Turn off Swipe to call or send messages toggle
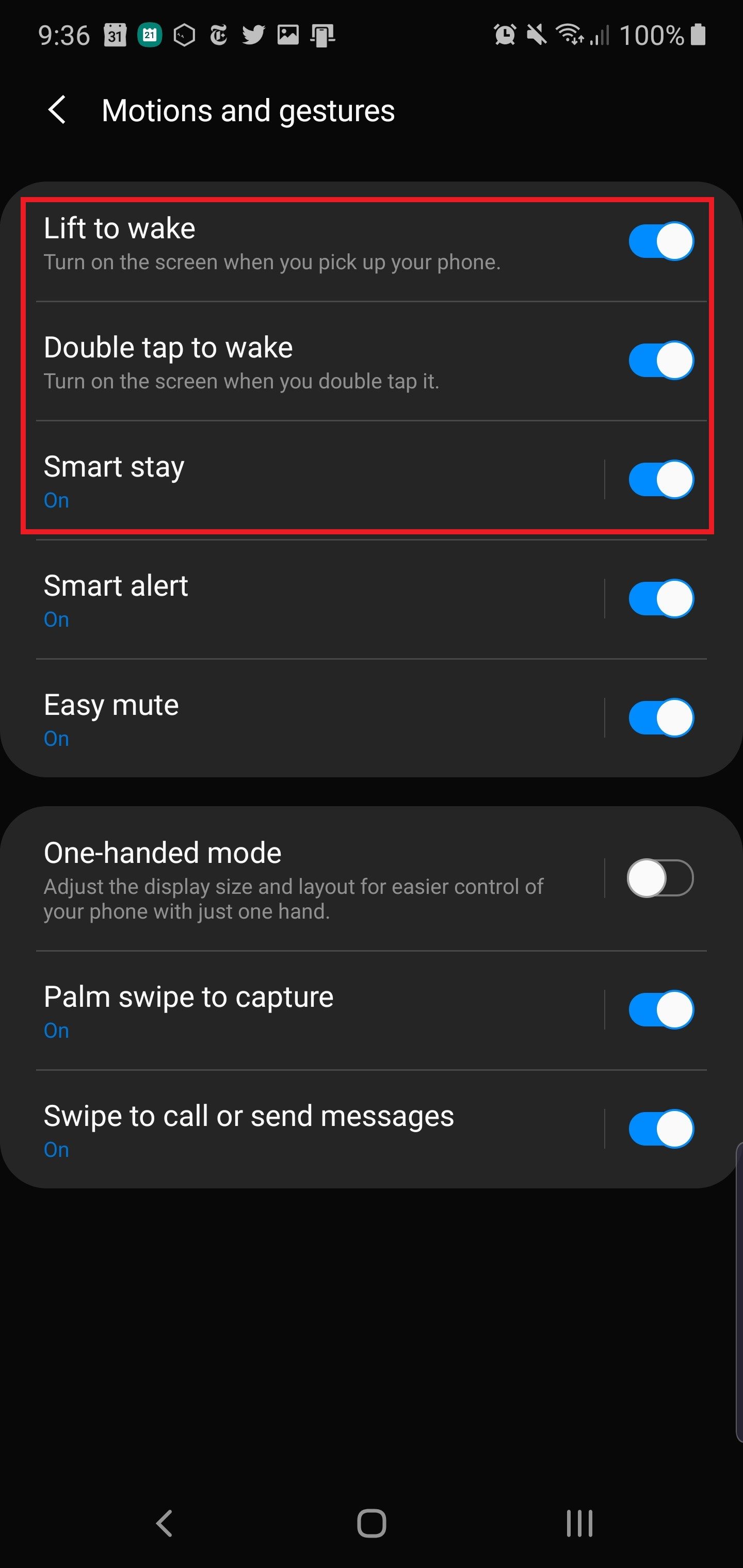 point(661,1129)
